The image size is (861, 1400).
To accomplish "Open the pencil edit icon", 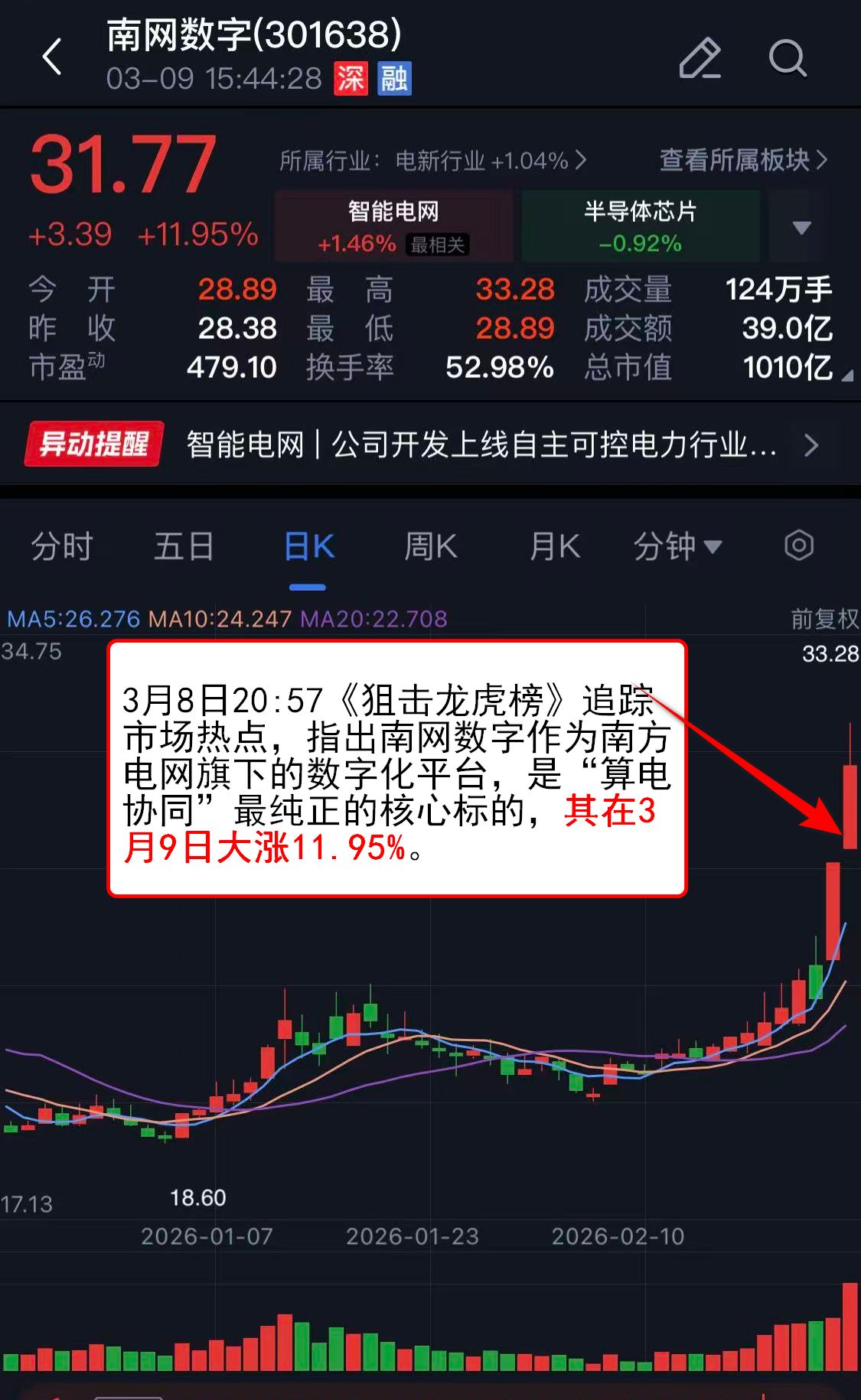I will point(700,58).
